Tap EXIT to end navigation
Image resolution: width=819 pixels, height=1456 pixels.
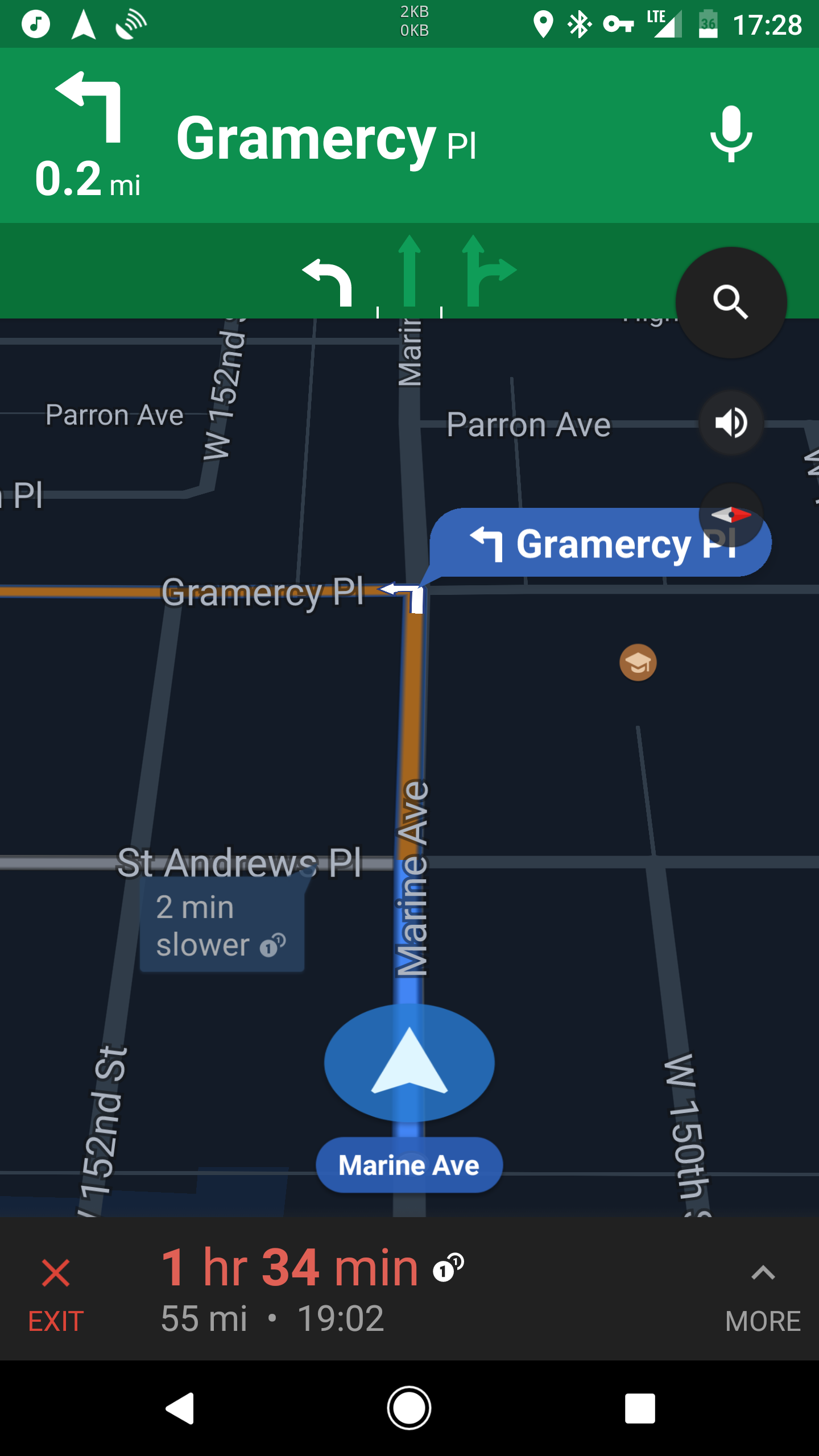click(x=55, y=1320)
